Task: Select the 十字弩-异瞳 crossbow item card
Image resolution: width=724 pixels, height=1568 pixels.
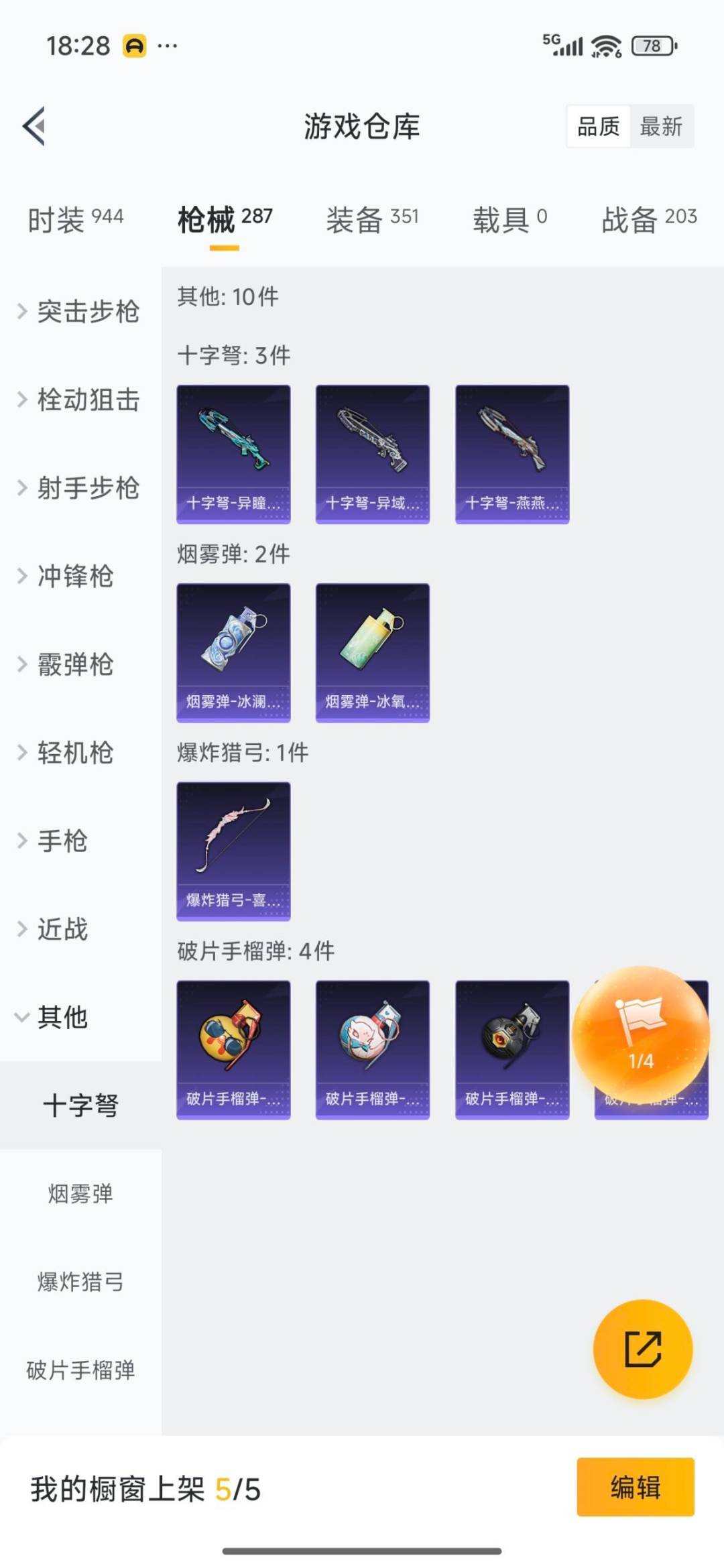Action: click(233, 453)
